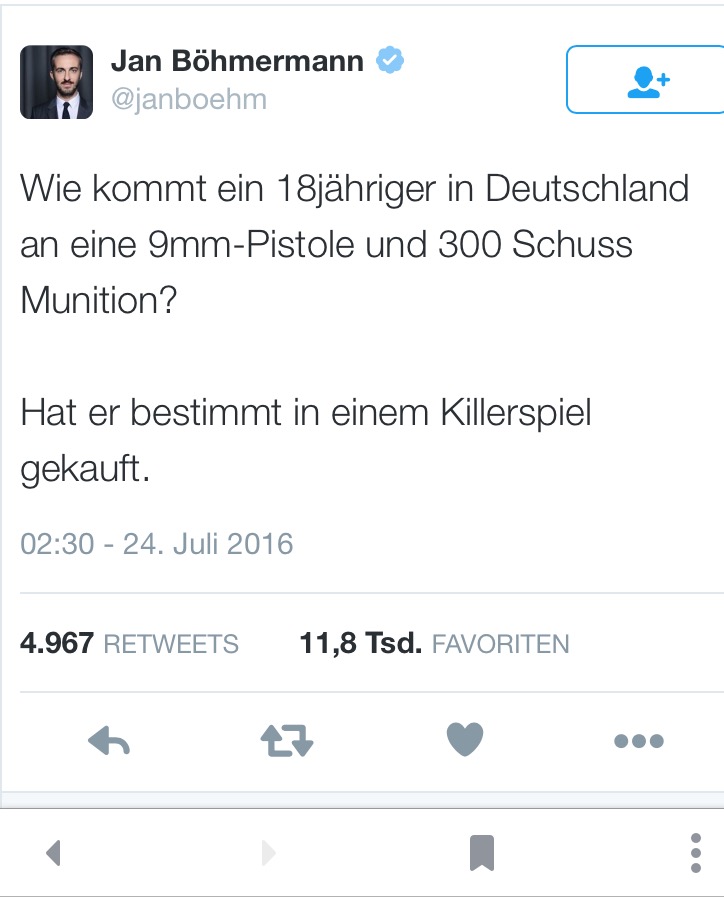View the 11,8 Tsd. Favoriten list

(434, 644)
